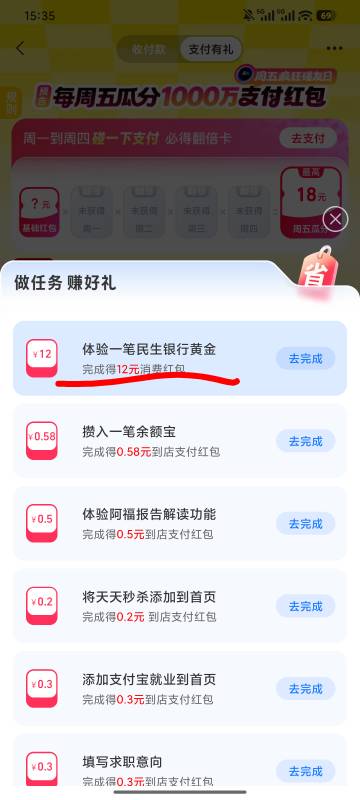Open the three-dot overflow menu
The width and height of the screenshot is (360, 800).
[x=335, y=48]
